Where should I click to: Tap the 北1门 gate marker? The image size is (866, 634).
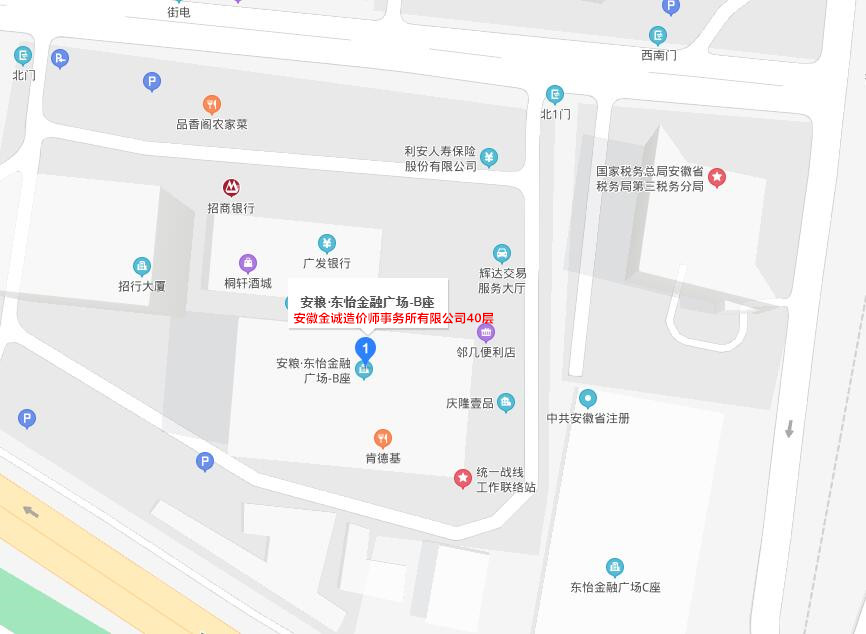coord(555,94)
